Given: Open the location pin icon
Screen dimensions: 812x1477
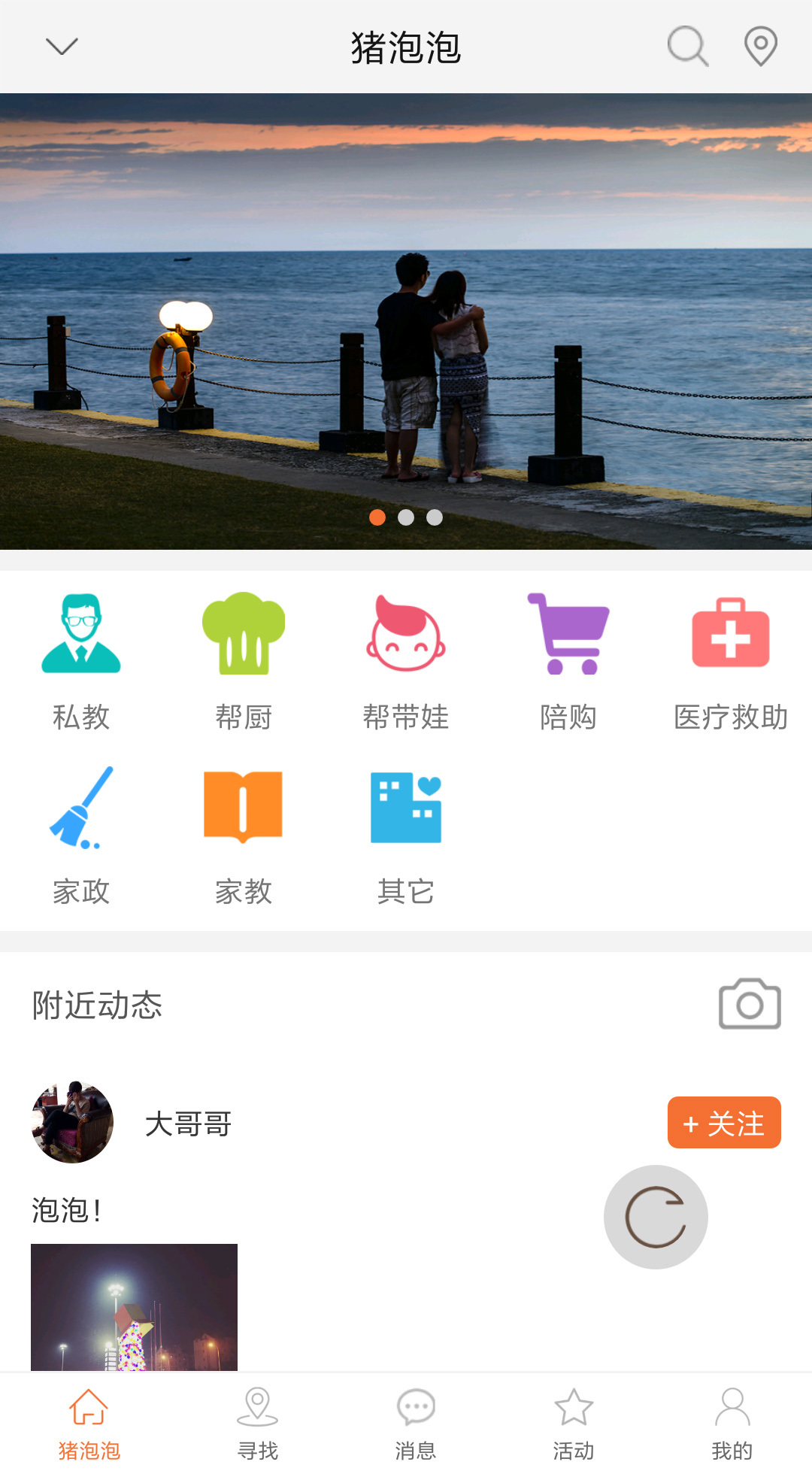Looking at the screenshot, I should point(760,47).
